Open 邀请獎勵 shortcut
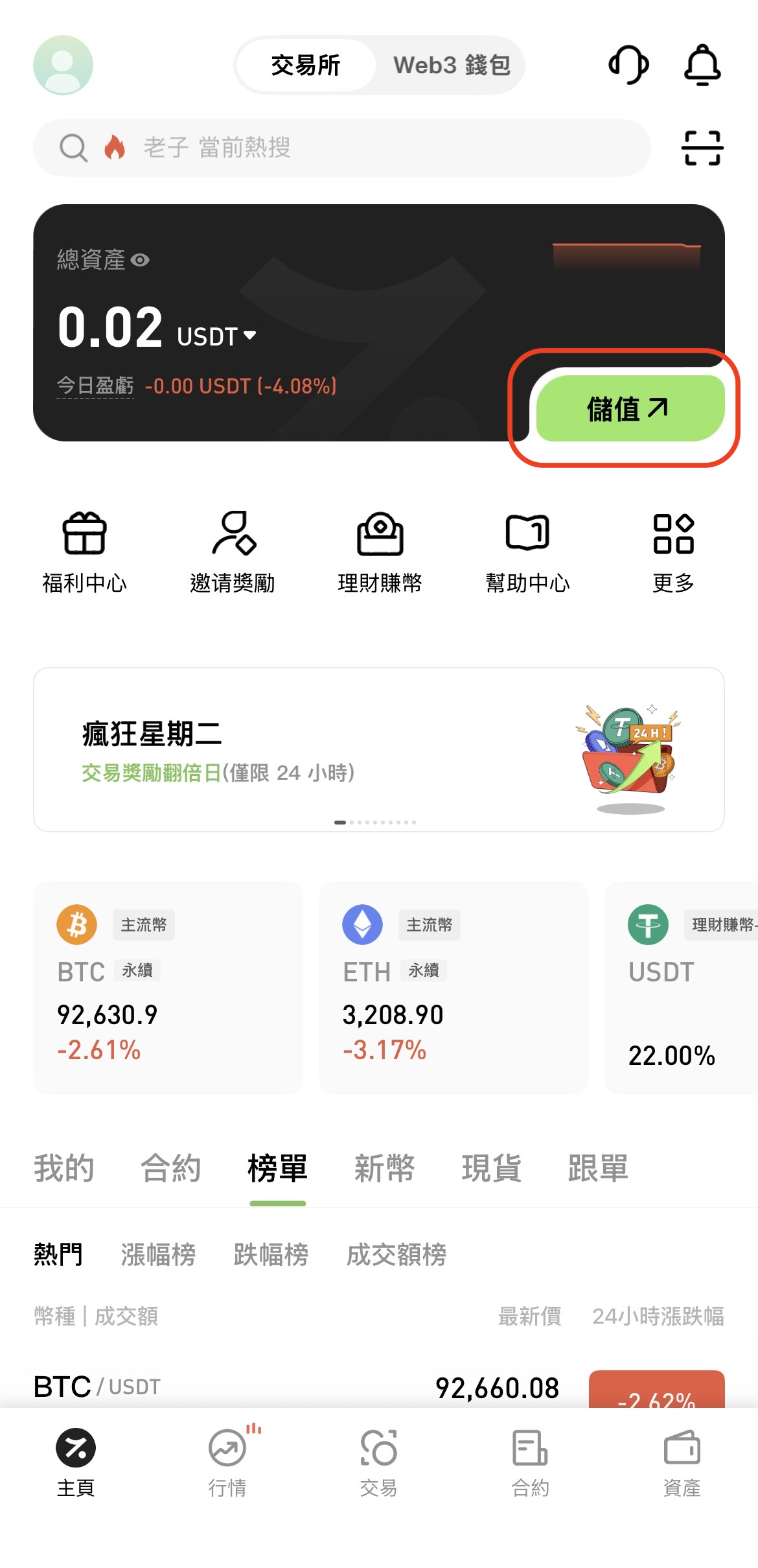Image resolution: width=758 pixels, height=1568 pixels. click(x=233, y=552)
